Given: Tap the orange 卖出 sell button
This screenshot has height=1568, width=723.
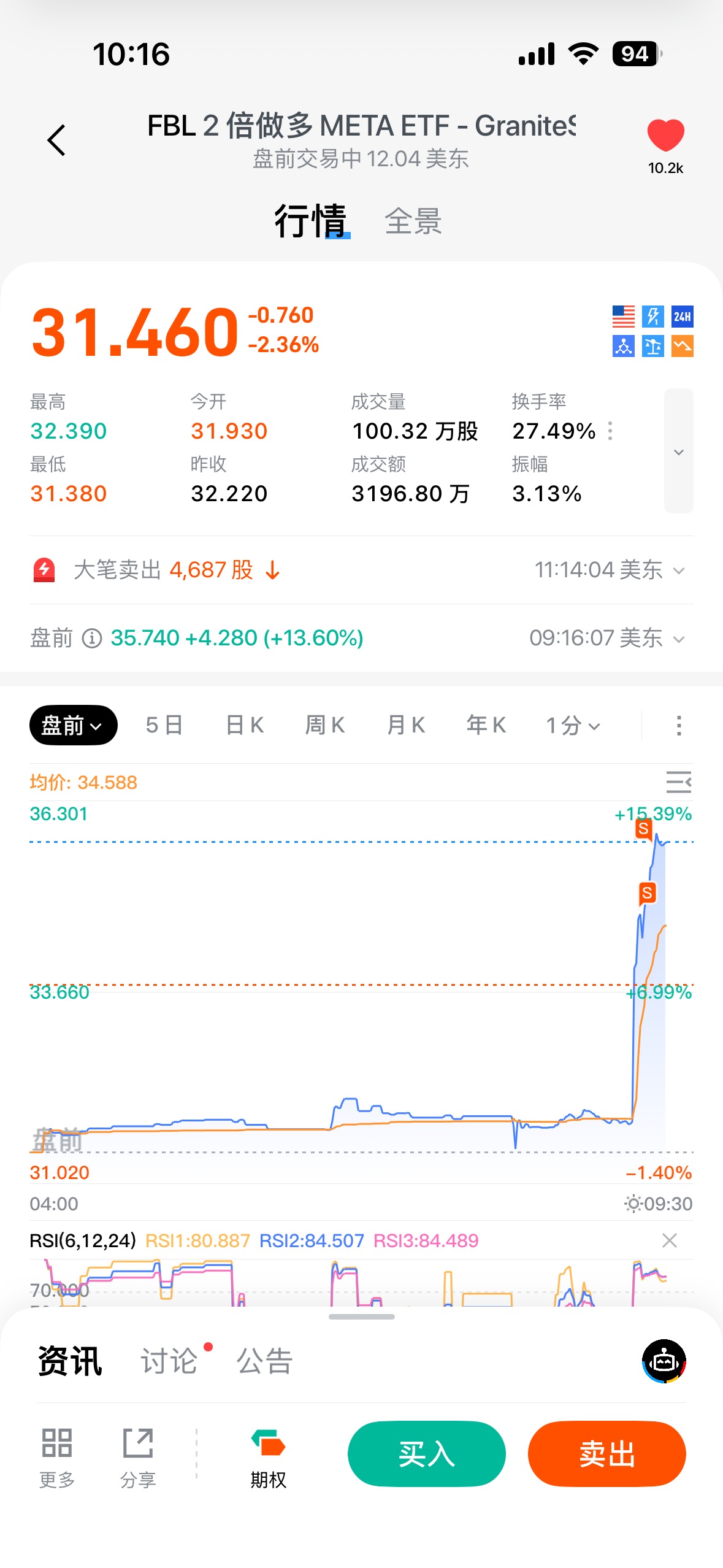Looking at the screenshot, I should tap(606, 1454).
